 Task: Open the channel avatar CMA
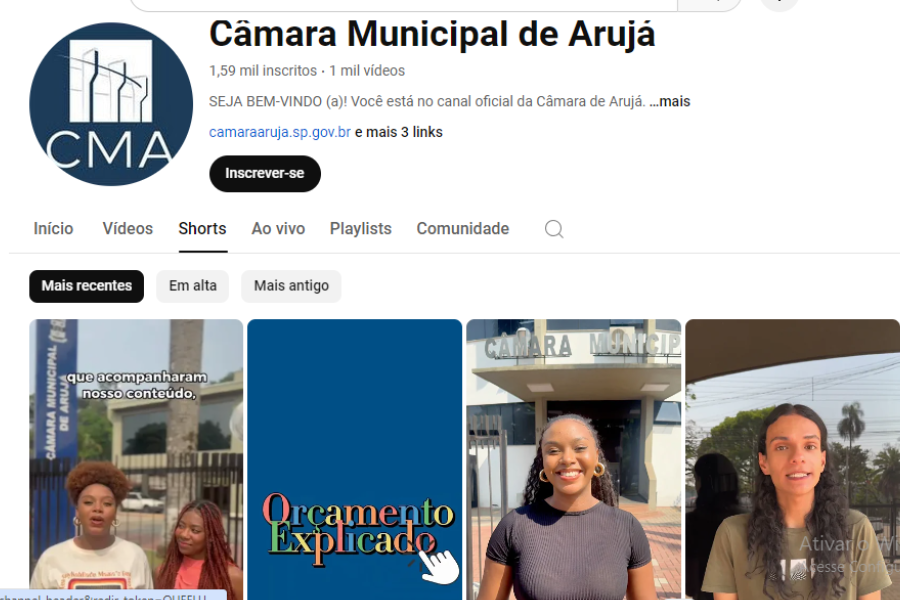(x=111, y=105)
